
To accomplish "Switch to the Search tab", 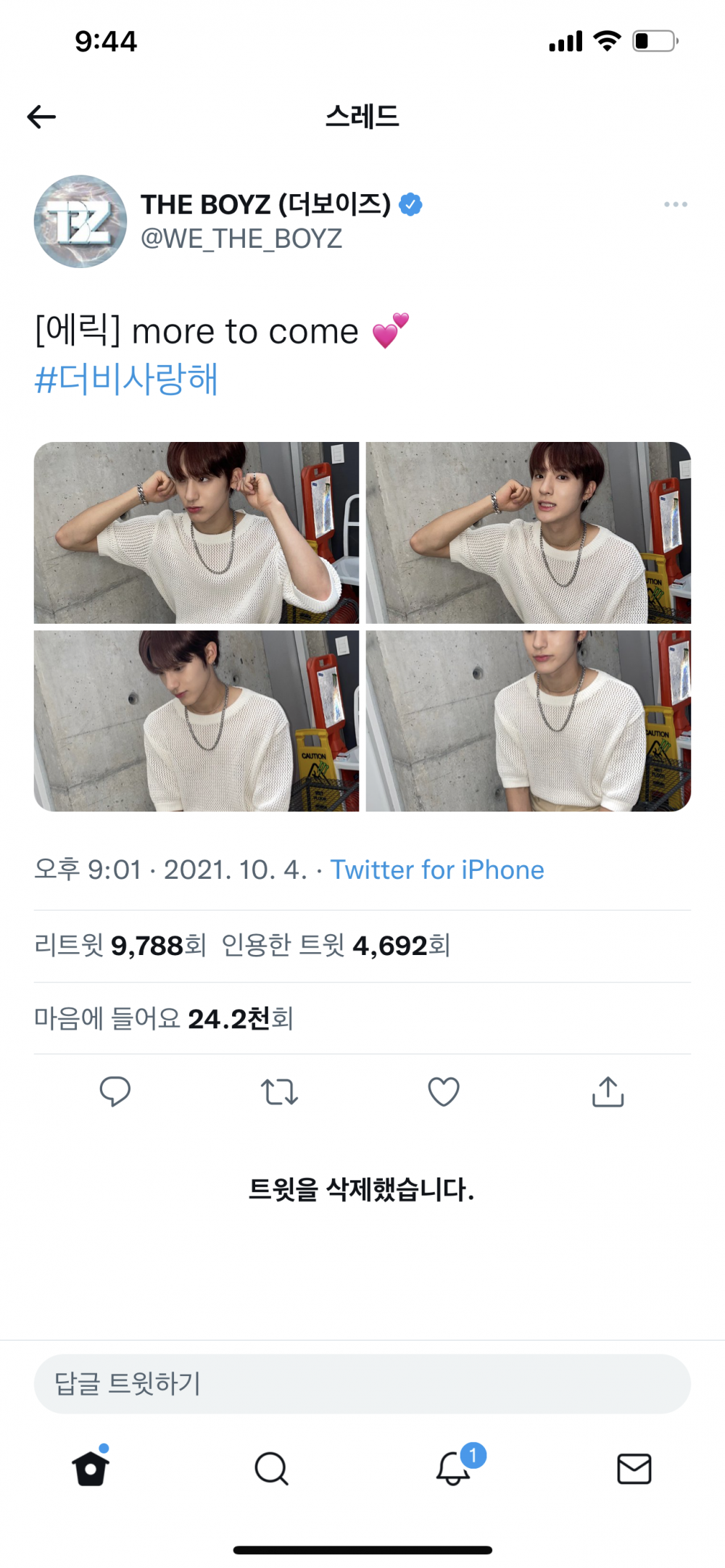I will (x=272, y=1469).
